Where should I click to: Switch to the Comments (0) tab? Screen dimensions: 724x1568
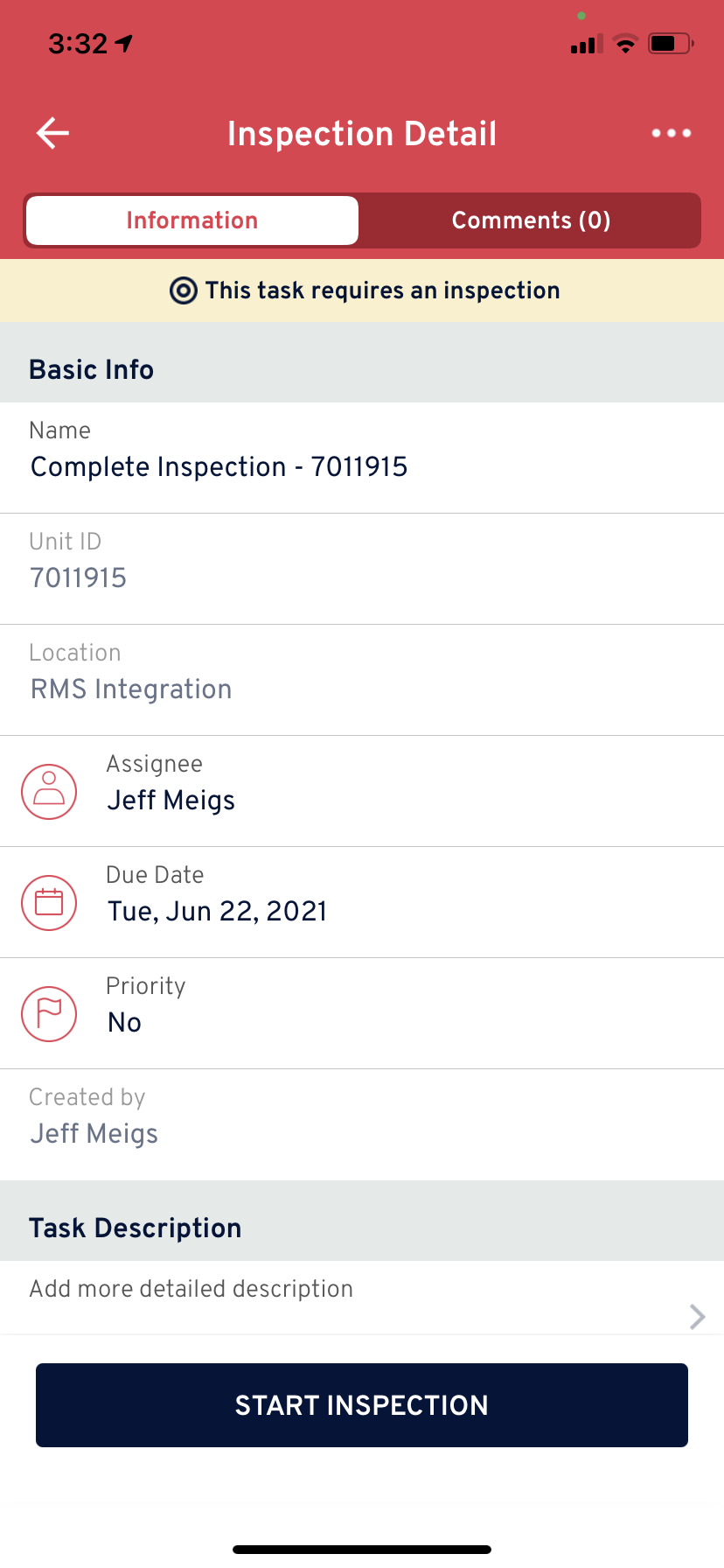pos(531,220)
